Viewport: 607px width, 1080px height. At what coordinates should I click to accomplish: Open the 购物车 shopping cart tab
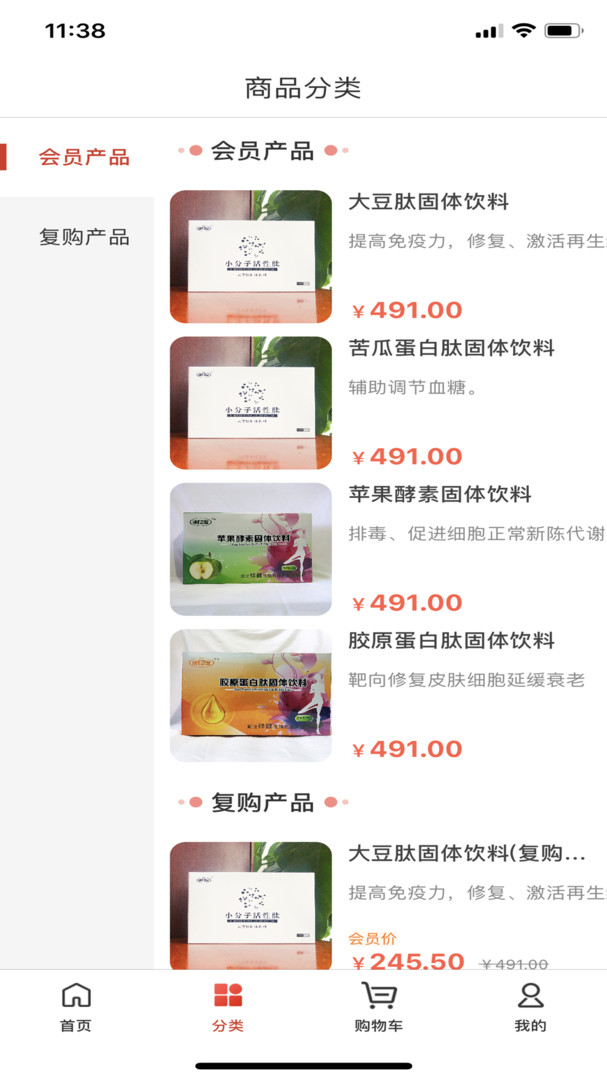(379, 1006)
